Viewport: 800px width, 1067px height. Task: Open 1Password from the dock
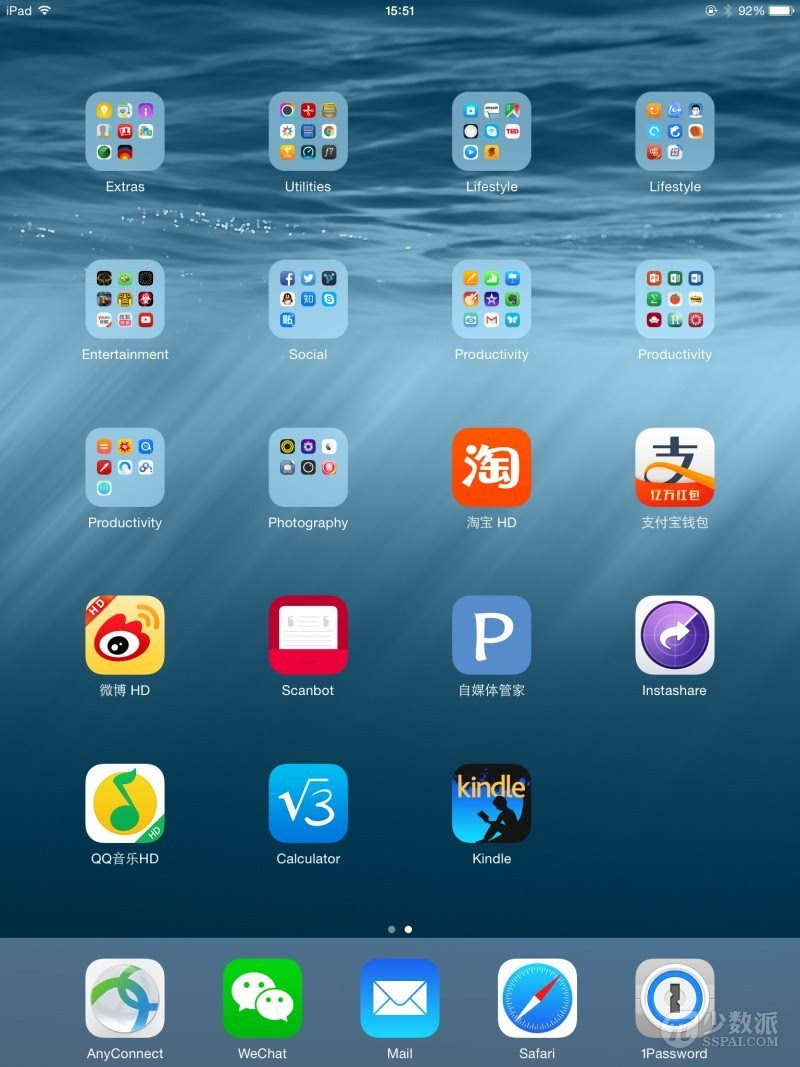pos(675,998)
